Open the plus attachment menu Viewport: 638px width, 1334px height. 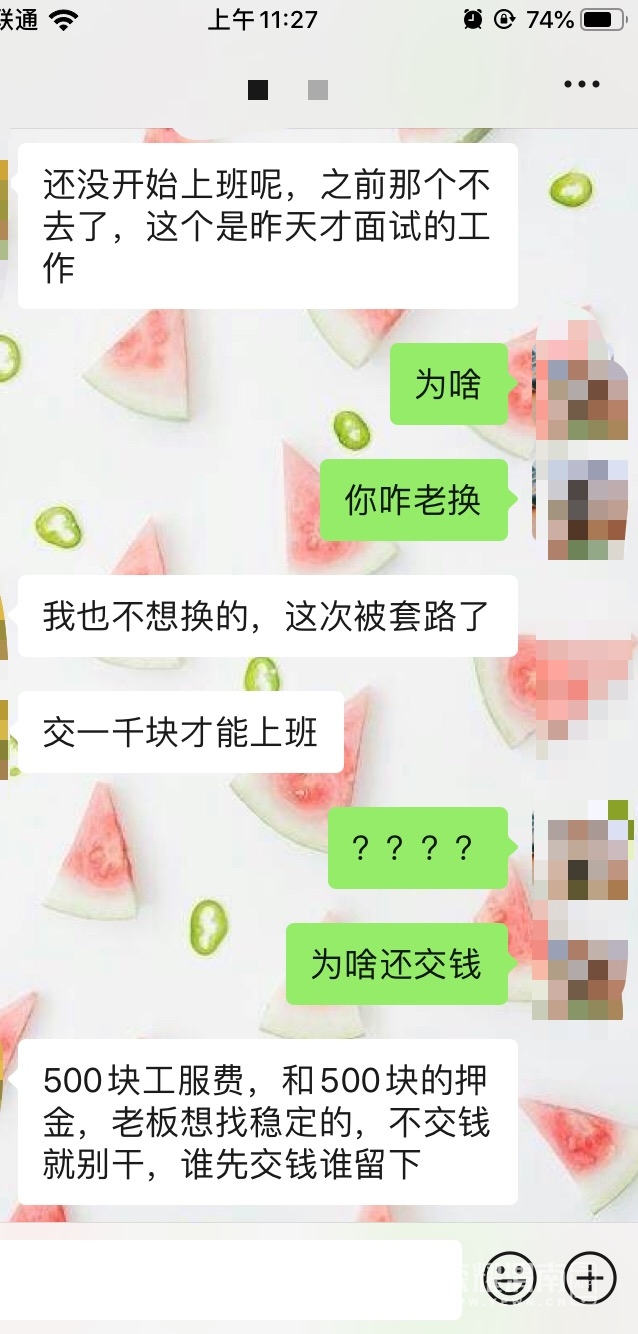pyautogui.click(x=590, y=1278)
